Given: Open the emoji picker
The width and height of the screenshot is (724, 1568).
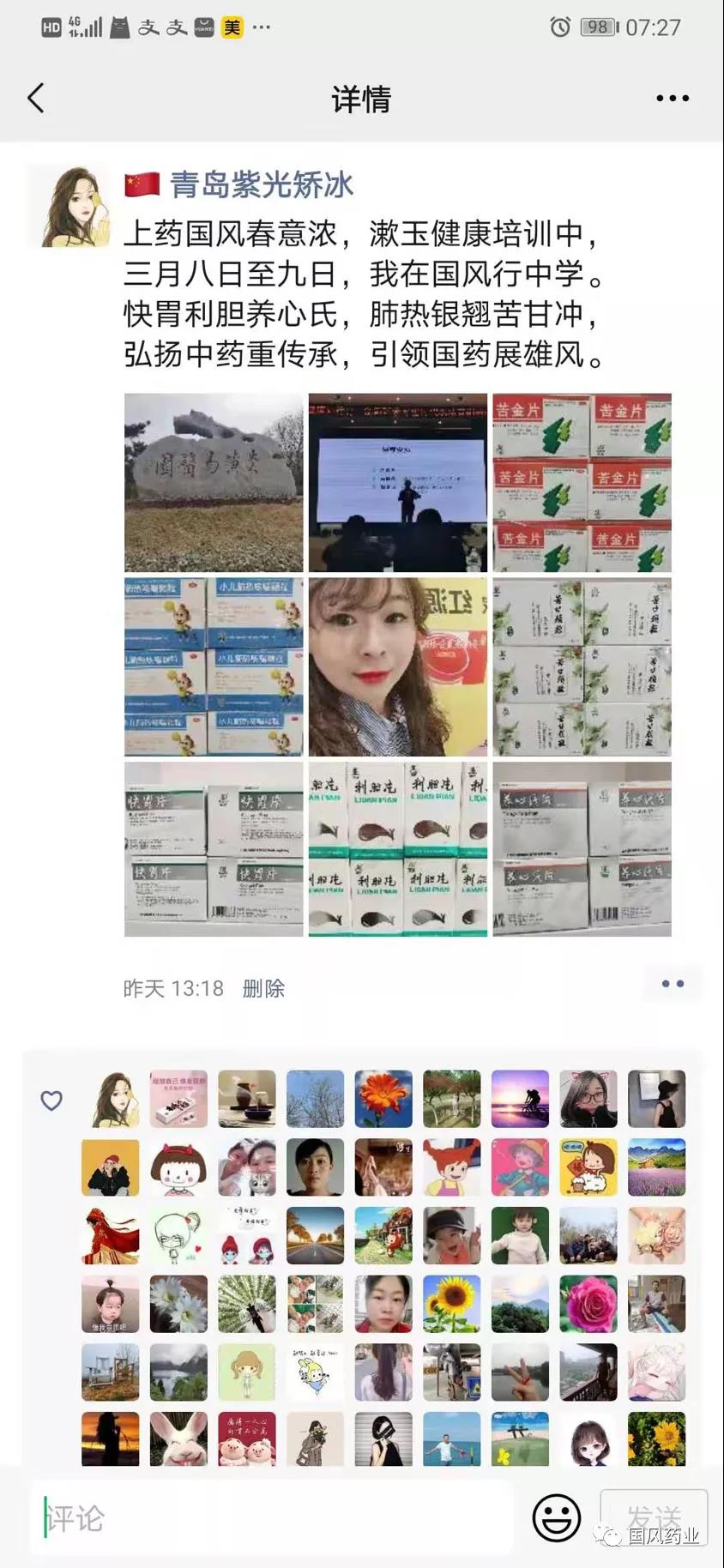Looking at the screenshot, I should [x=556, y=1517].
